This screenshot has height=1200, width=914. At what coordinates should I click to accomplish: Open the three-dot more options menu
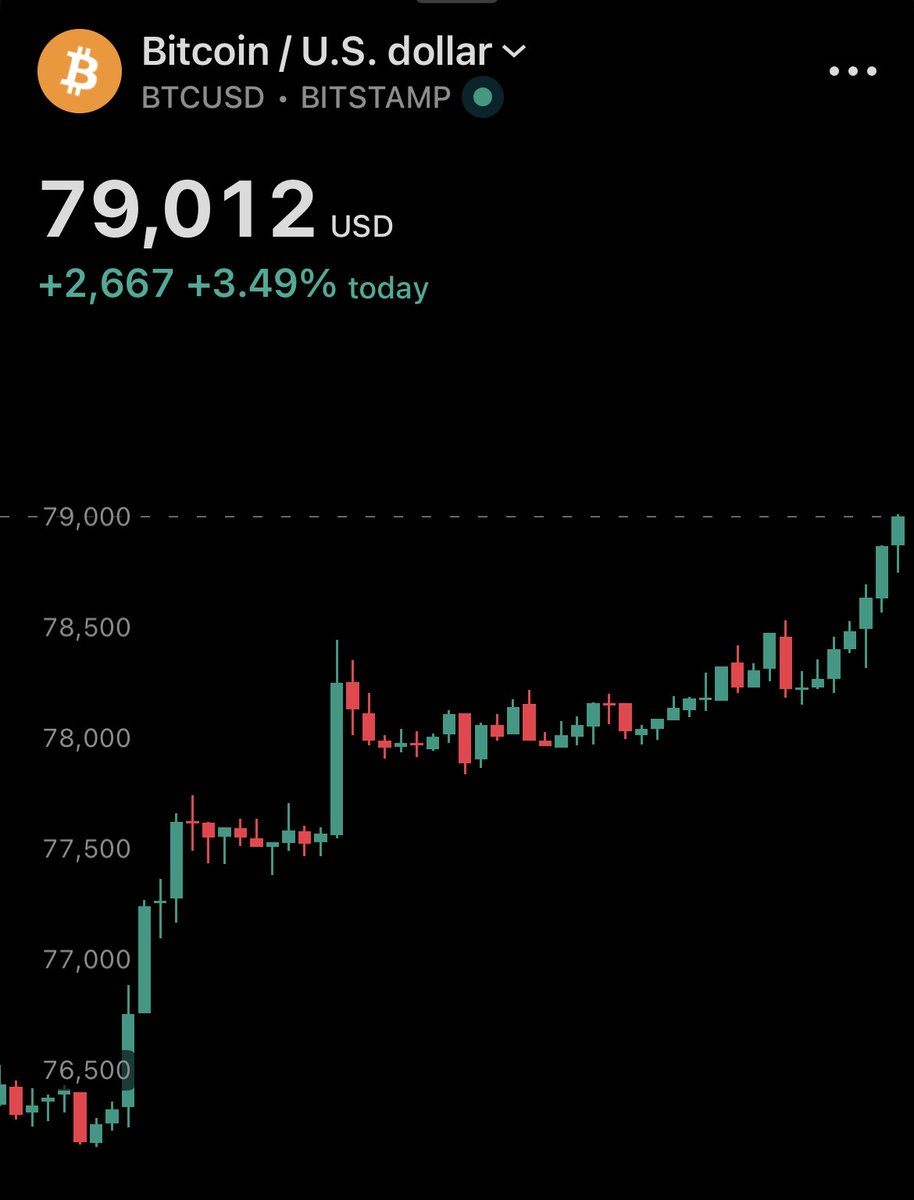[853, 71]
